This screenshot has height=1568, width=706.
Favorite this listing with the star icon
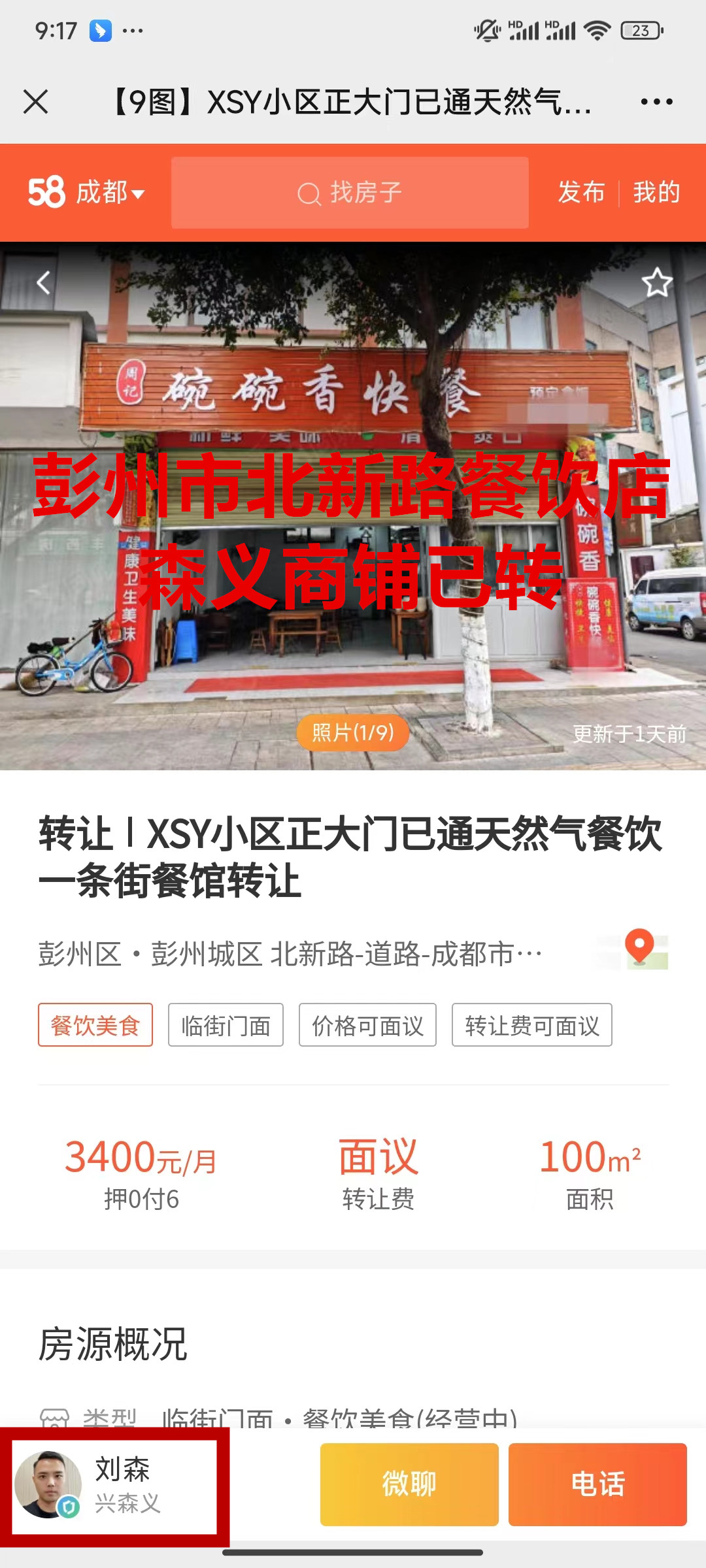pos(656,283)
